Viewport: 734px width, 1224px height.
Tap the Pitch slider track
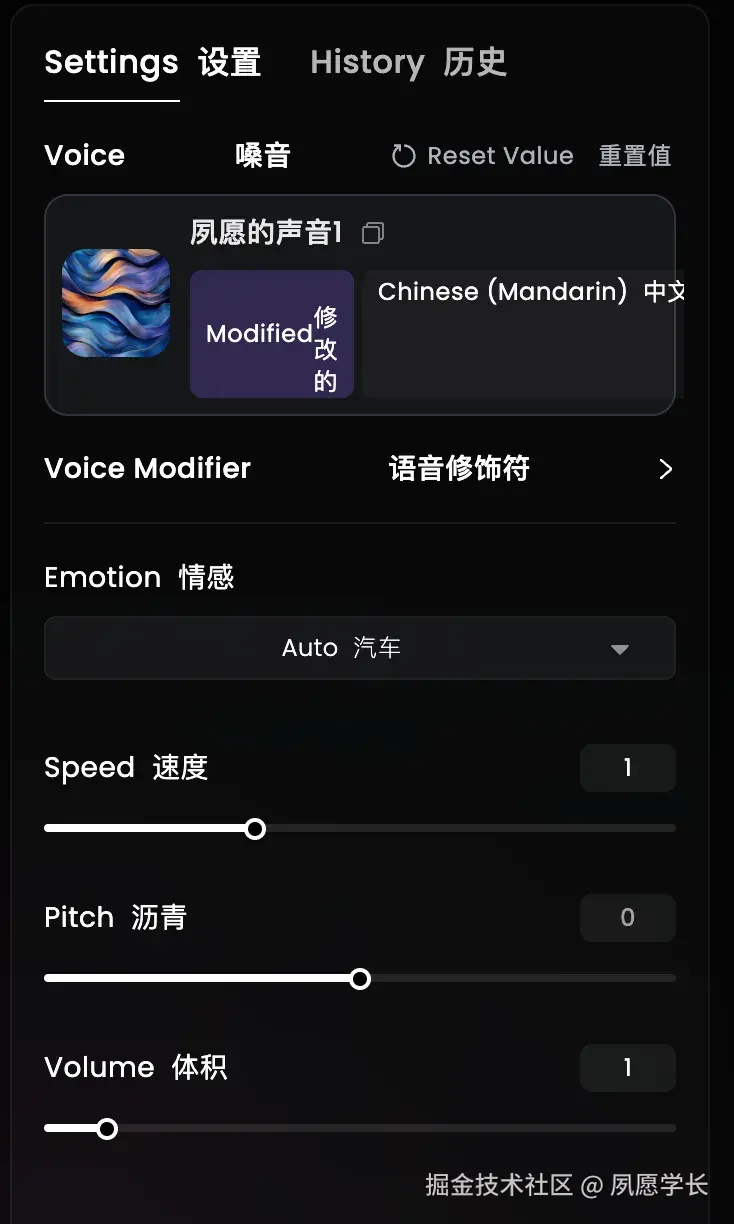(520, 978)
